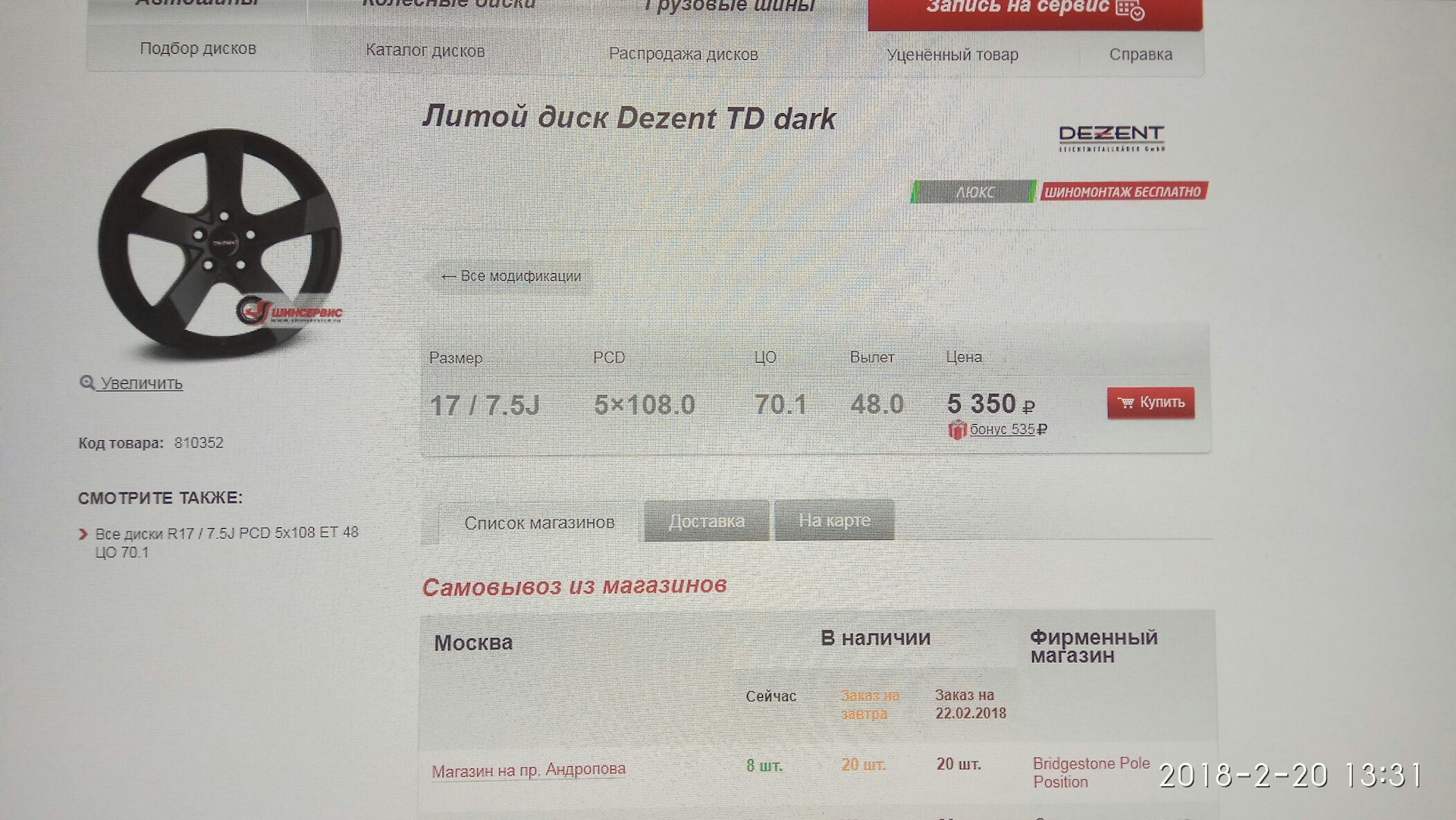The height and width of the screenshot is (820, 1456).
Task: Open Уценённый товар section
Action: (952, 55)
